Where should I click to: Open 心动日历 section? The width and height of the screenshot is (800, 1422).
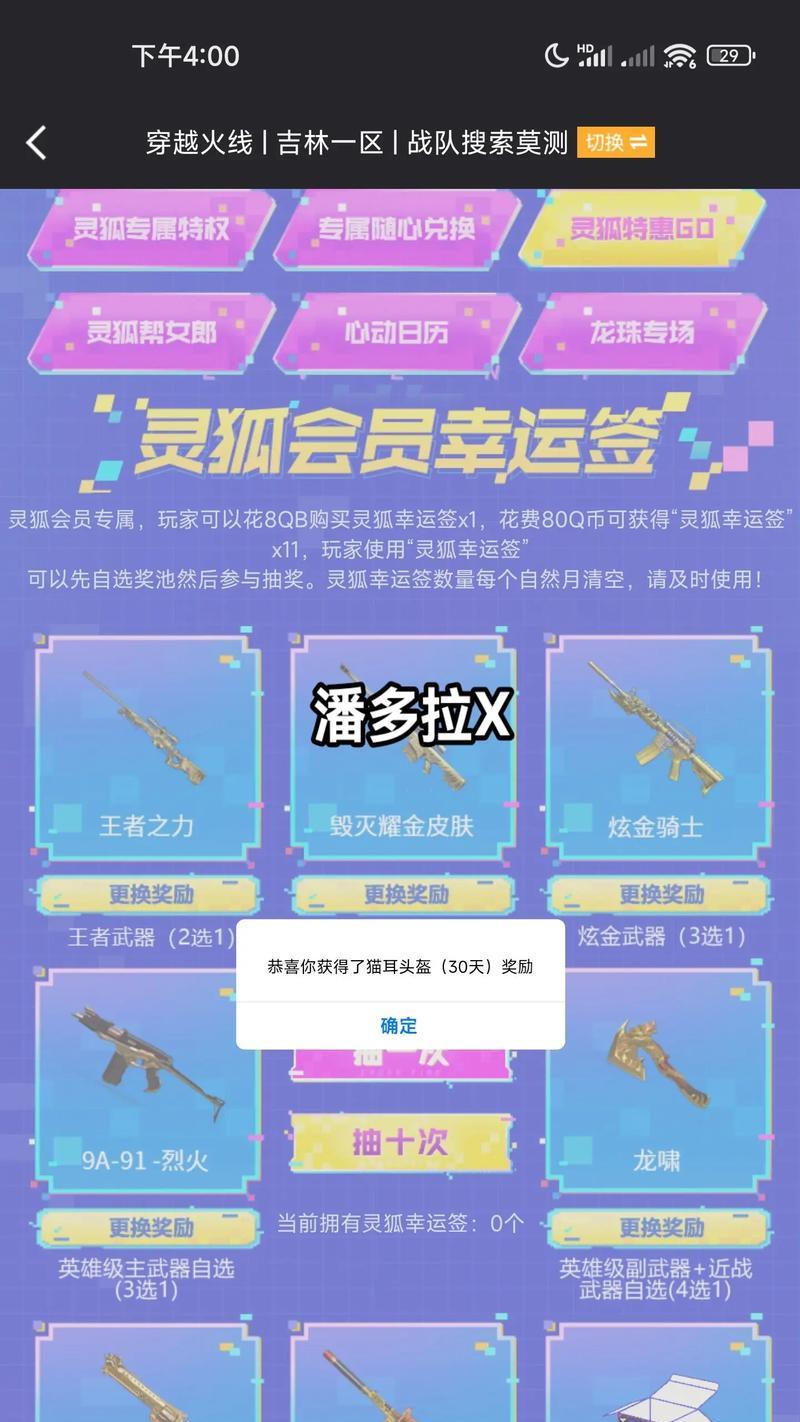[396, 331]
